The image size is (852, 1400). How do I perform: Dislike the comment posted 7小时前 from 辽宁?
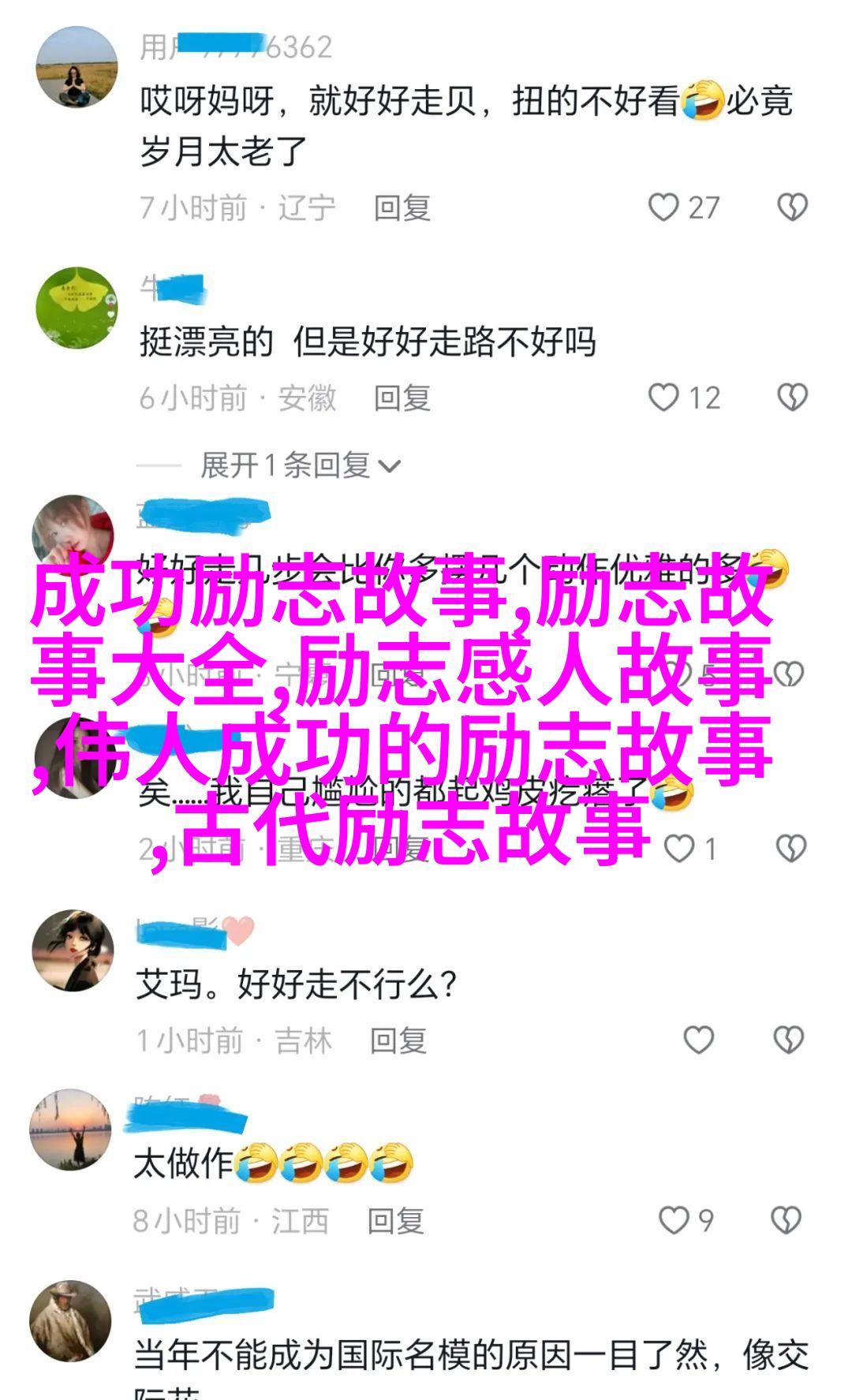tap(792, 207)
